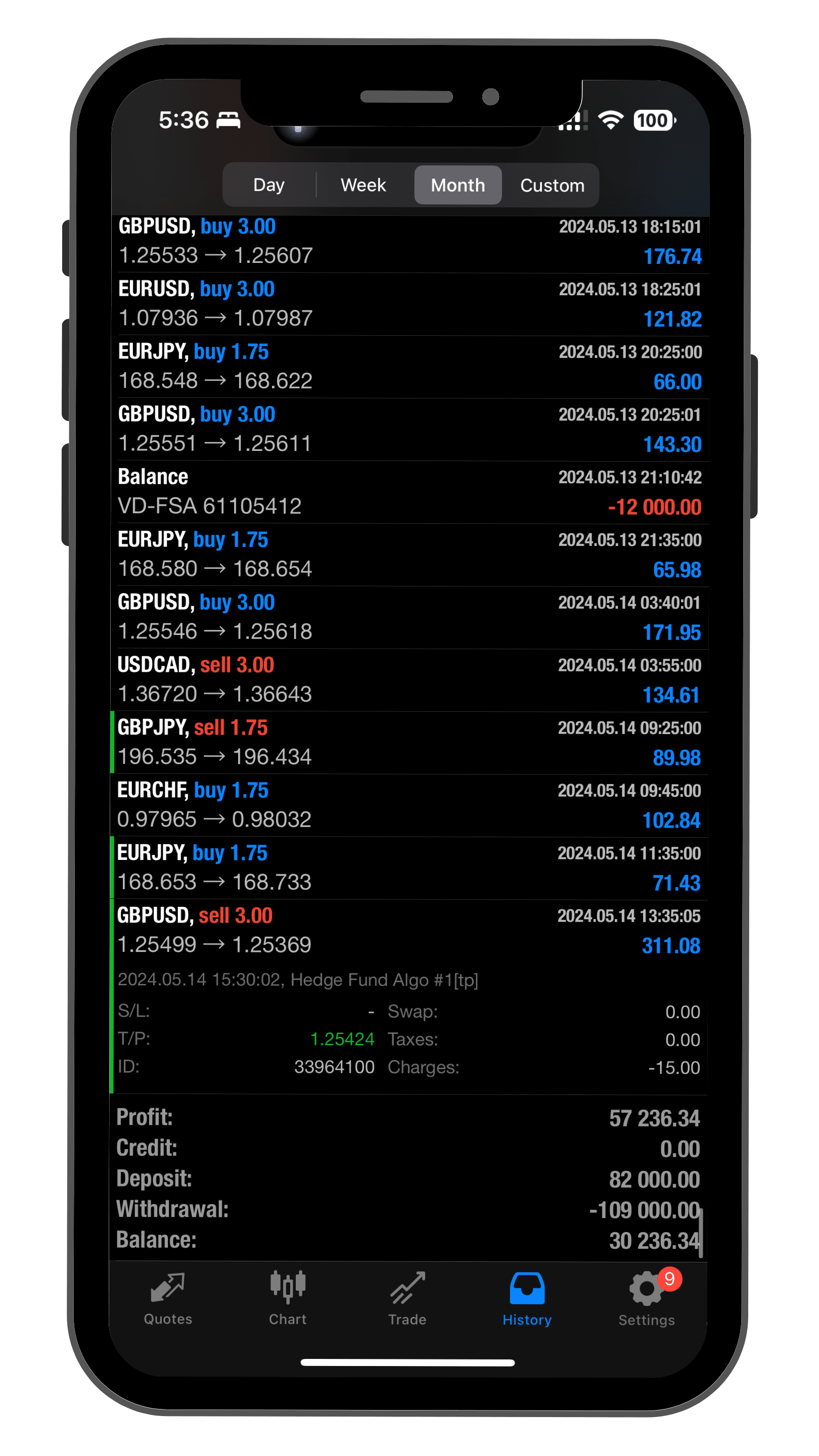The height and width of the screenshot is (1456, 819).
Task: Open the Quotes tab
Action: [168, 1299]
